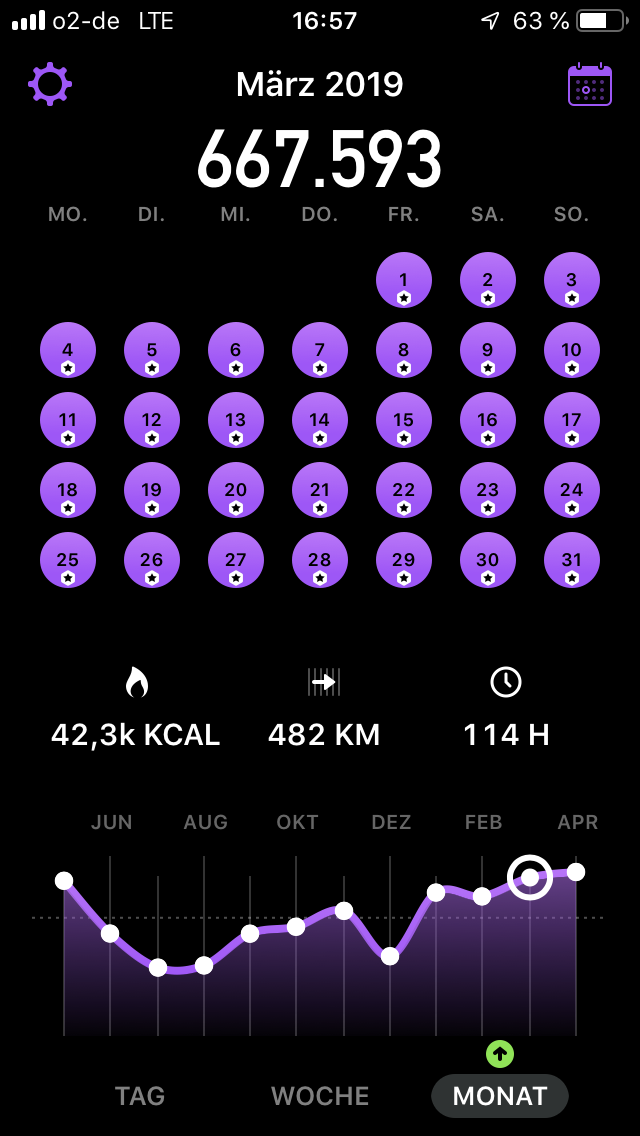View stats for March 13
The height and width of the screenshot is (1136, 640).
(x=236, y=420)
